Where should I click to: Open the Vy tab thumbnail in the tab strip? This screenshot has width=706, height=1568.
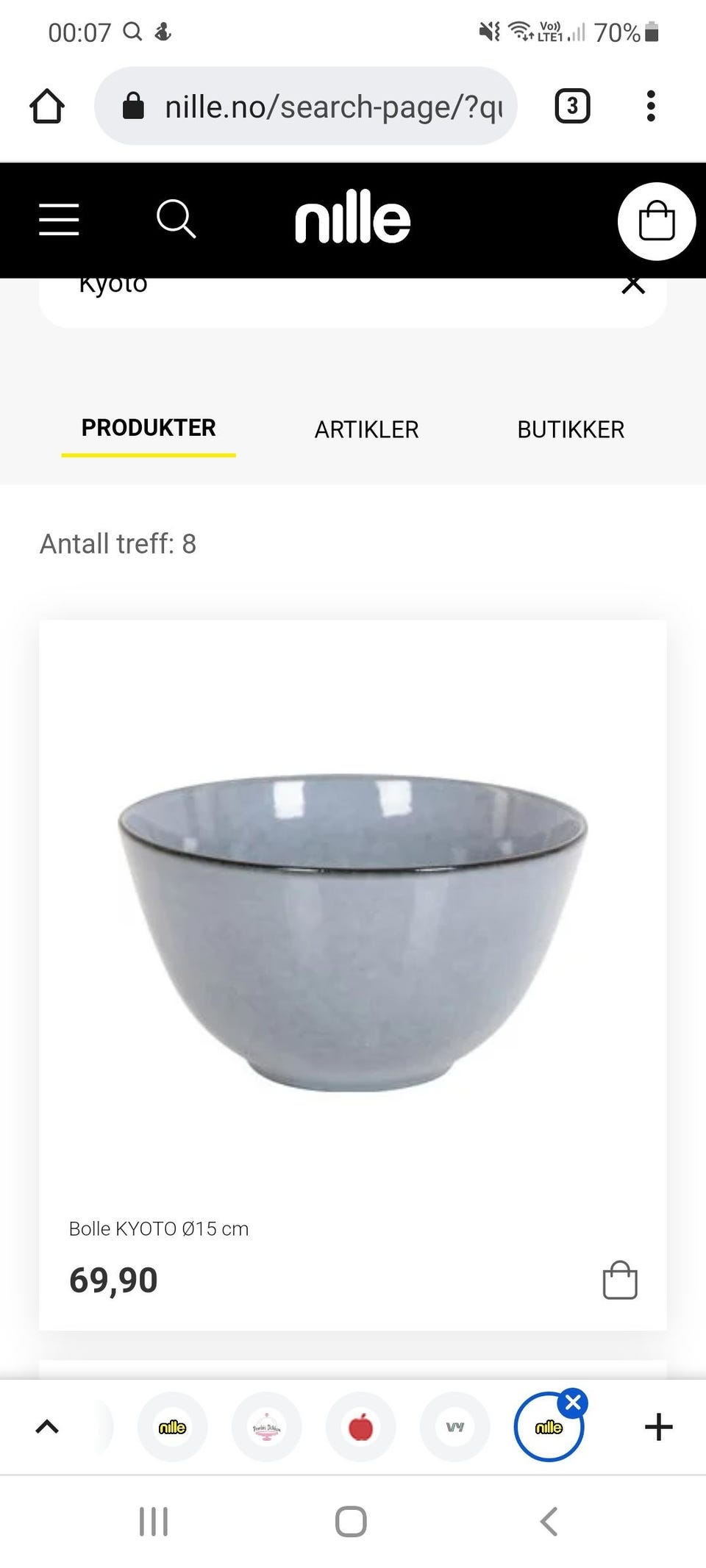click(x=455, y=1427)
